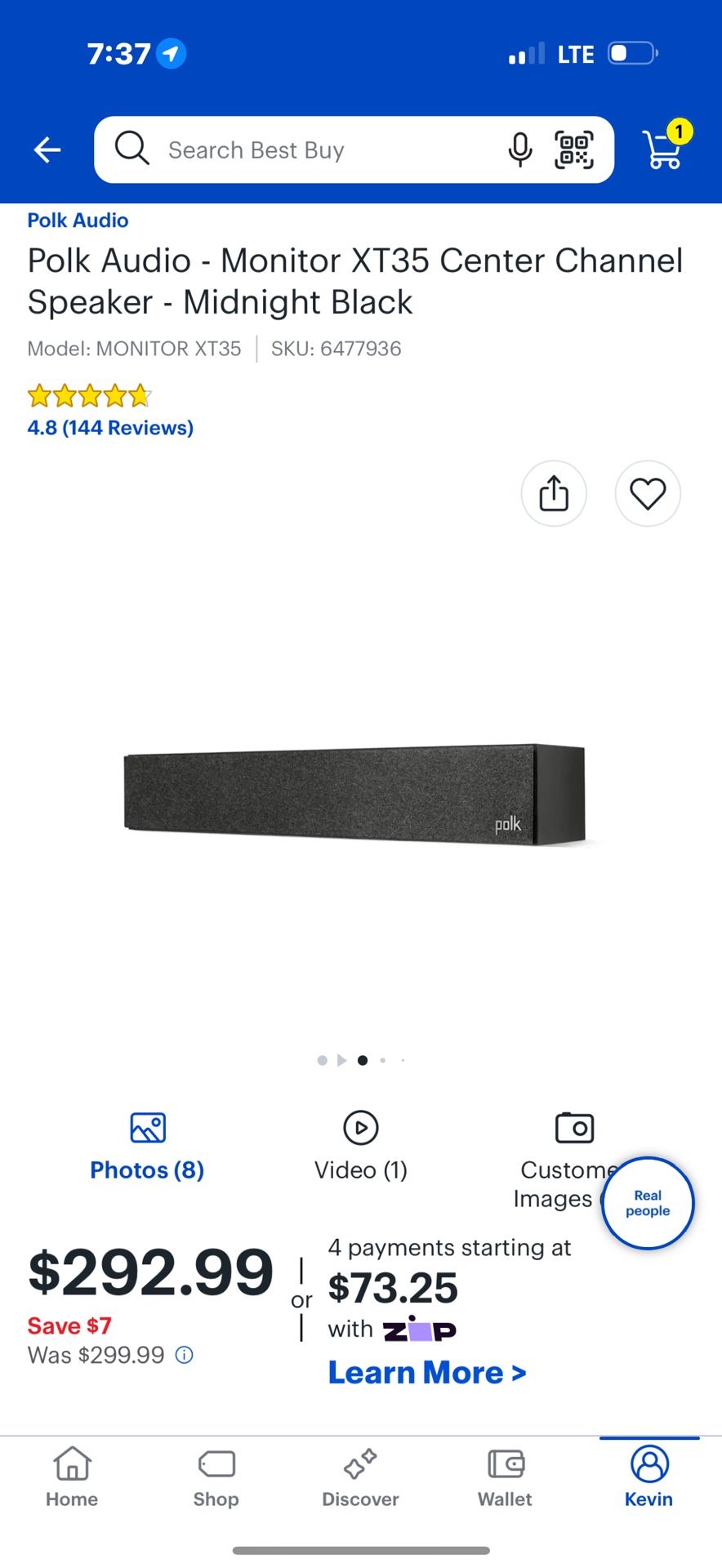The width and height of the screenshot is (722, 1568).
Task: Open the shopping cart
Action: coord(664,149)
